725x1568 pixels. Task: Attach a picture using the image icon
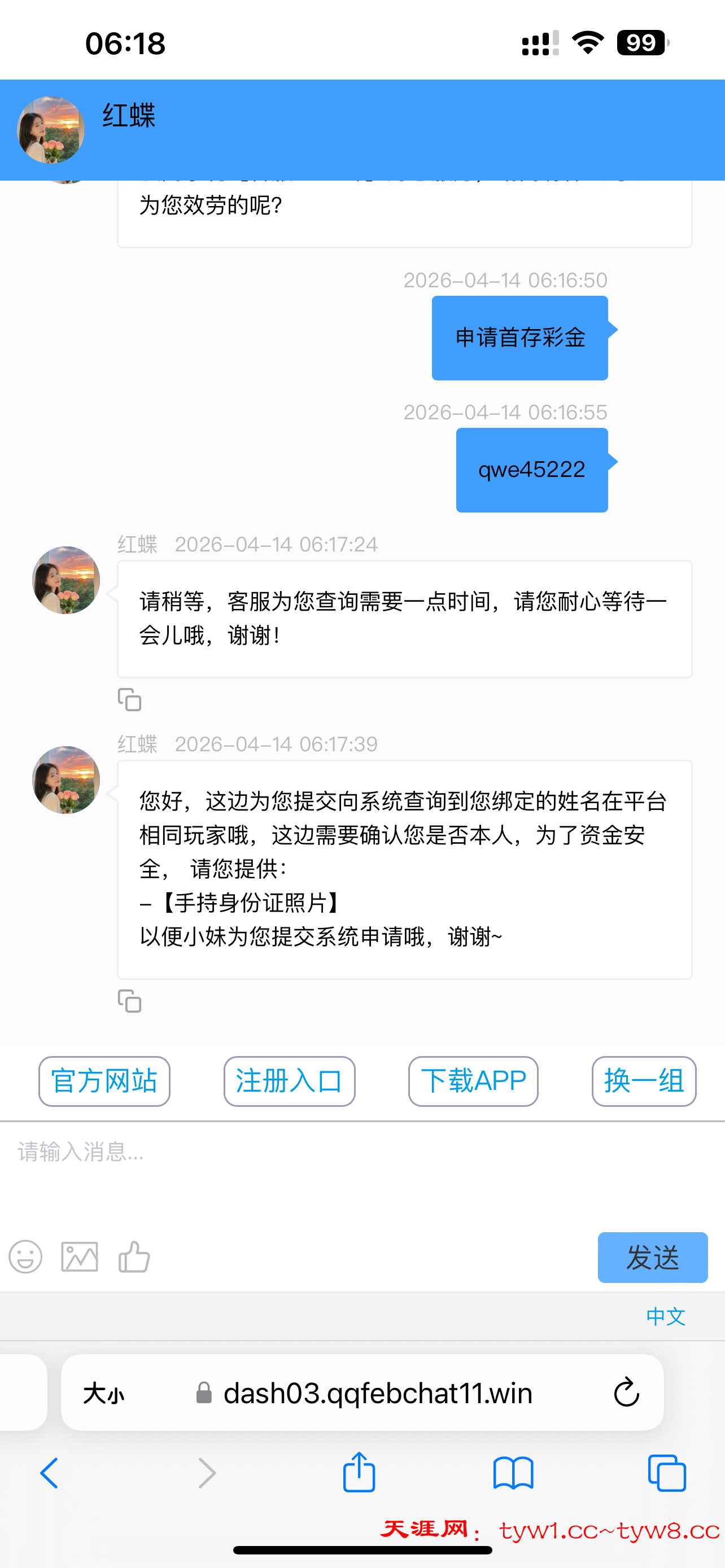(x=80, y=1257)
